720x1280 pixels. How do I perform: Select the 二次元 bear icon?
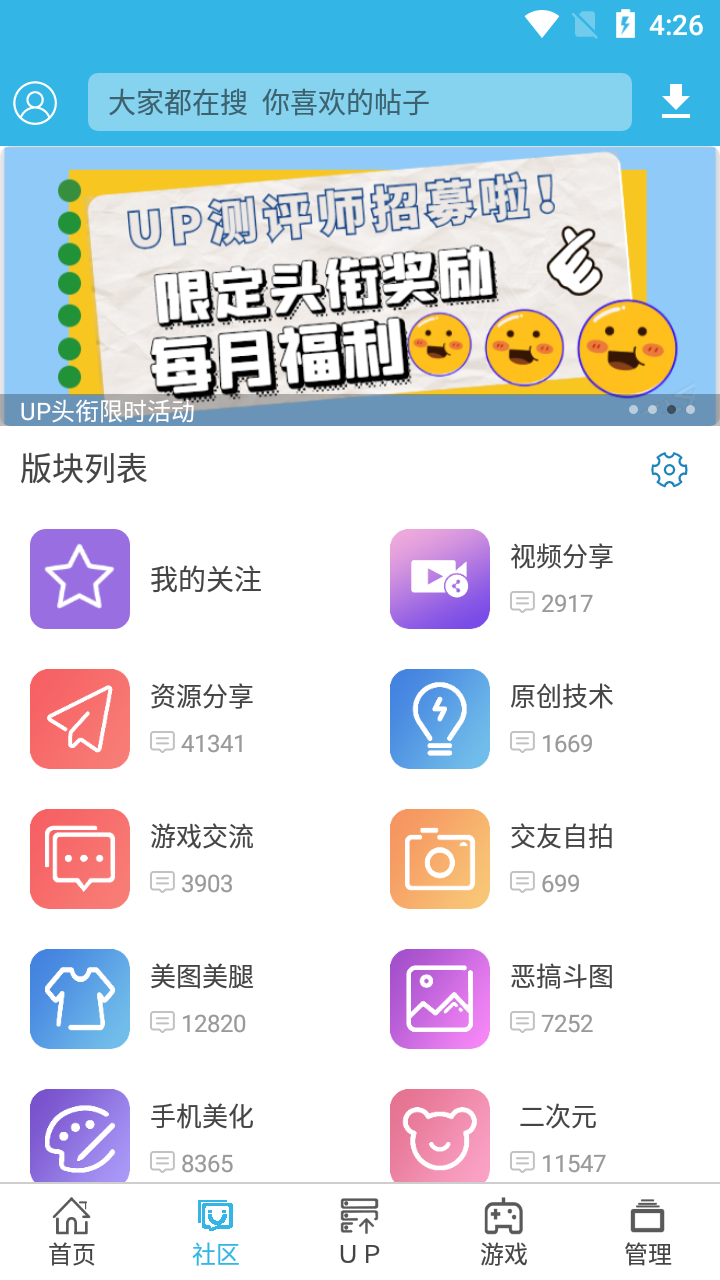click(440, 1135)
